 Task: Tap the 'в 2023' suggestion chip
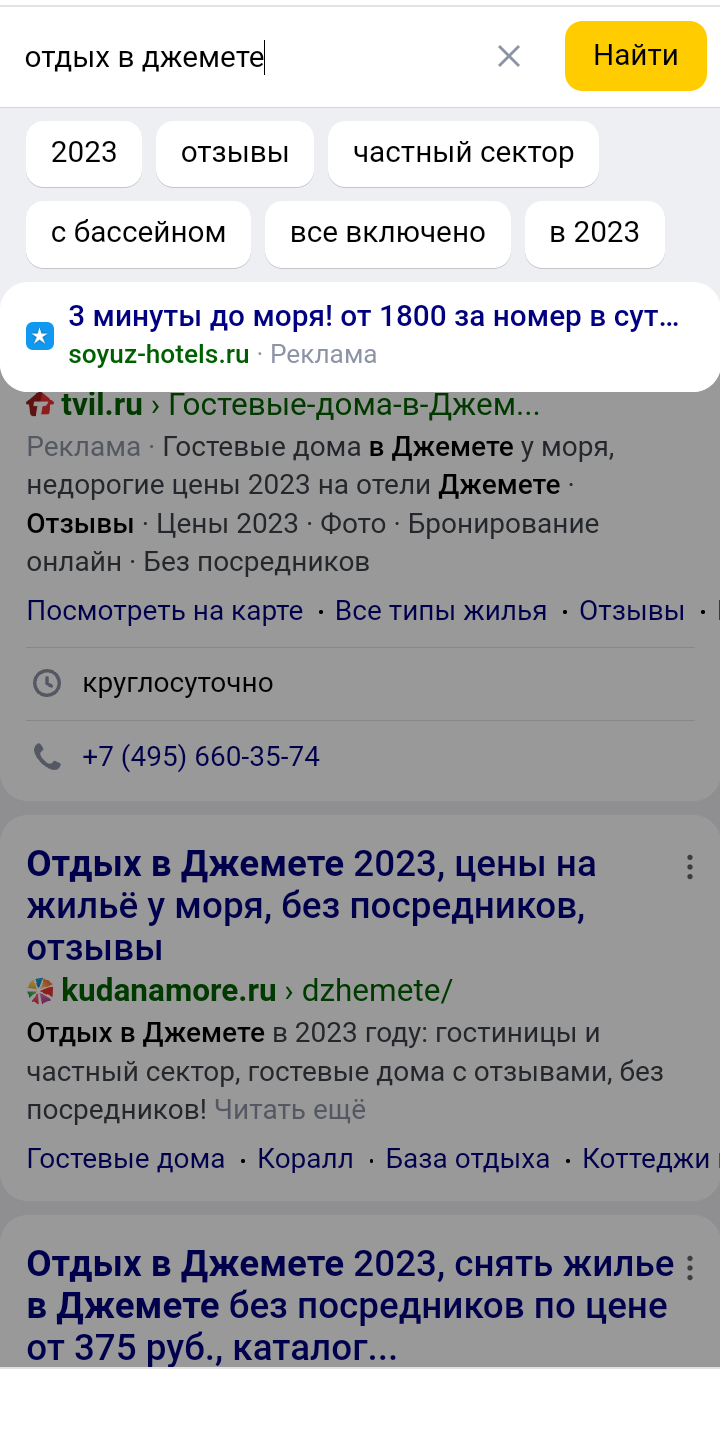click(594, 233)
